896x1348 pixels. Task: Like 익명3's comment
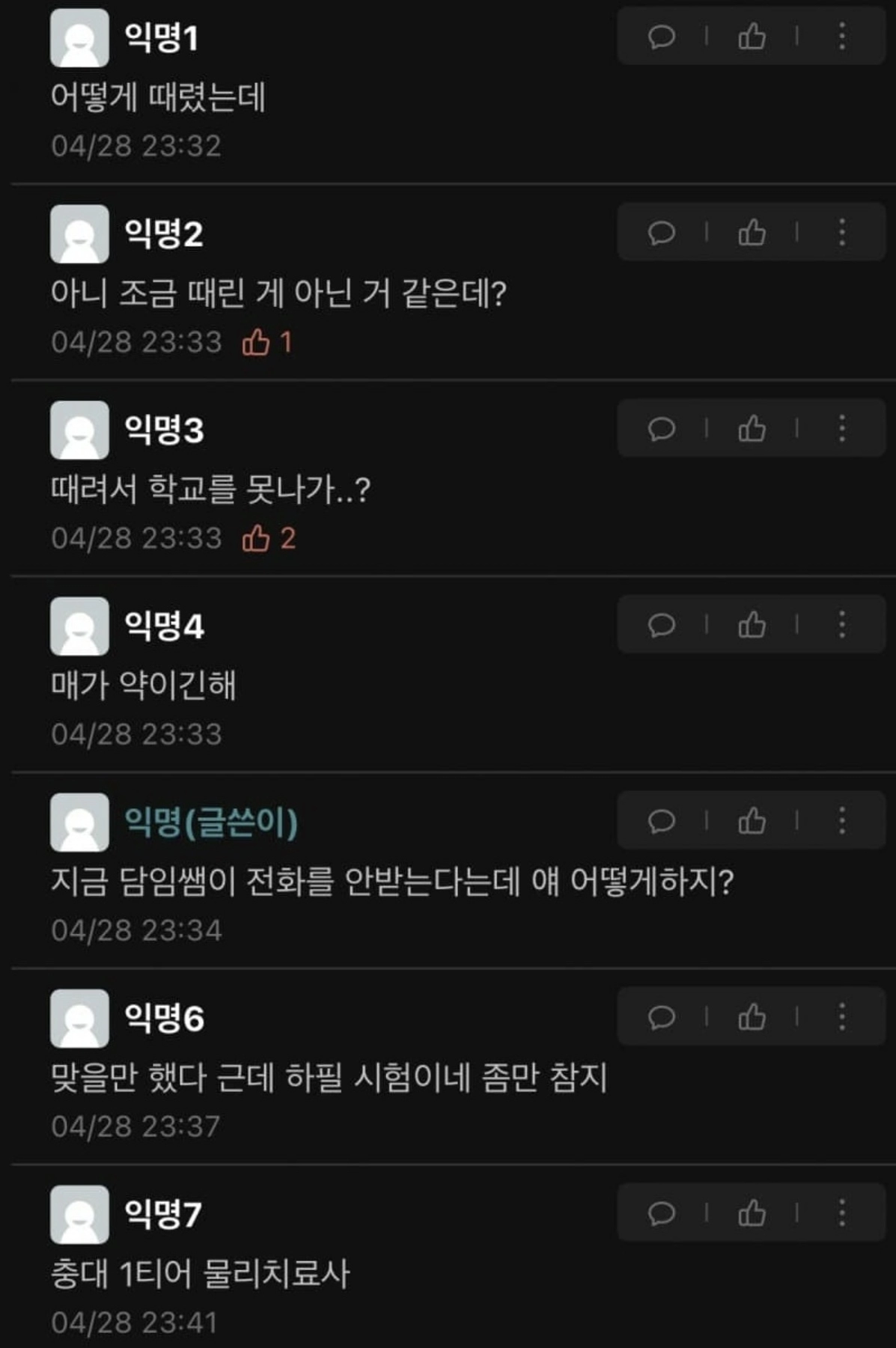click(752, 429)
